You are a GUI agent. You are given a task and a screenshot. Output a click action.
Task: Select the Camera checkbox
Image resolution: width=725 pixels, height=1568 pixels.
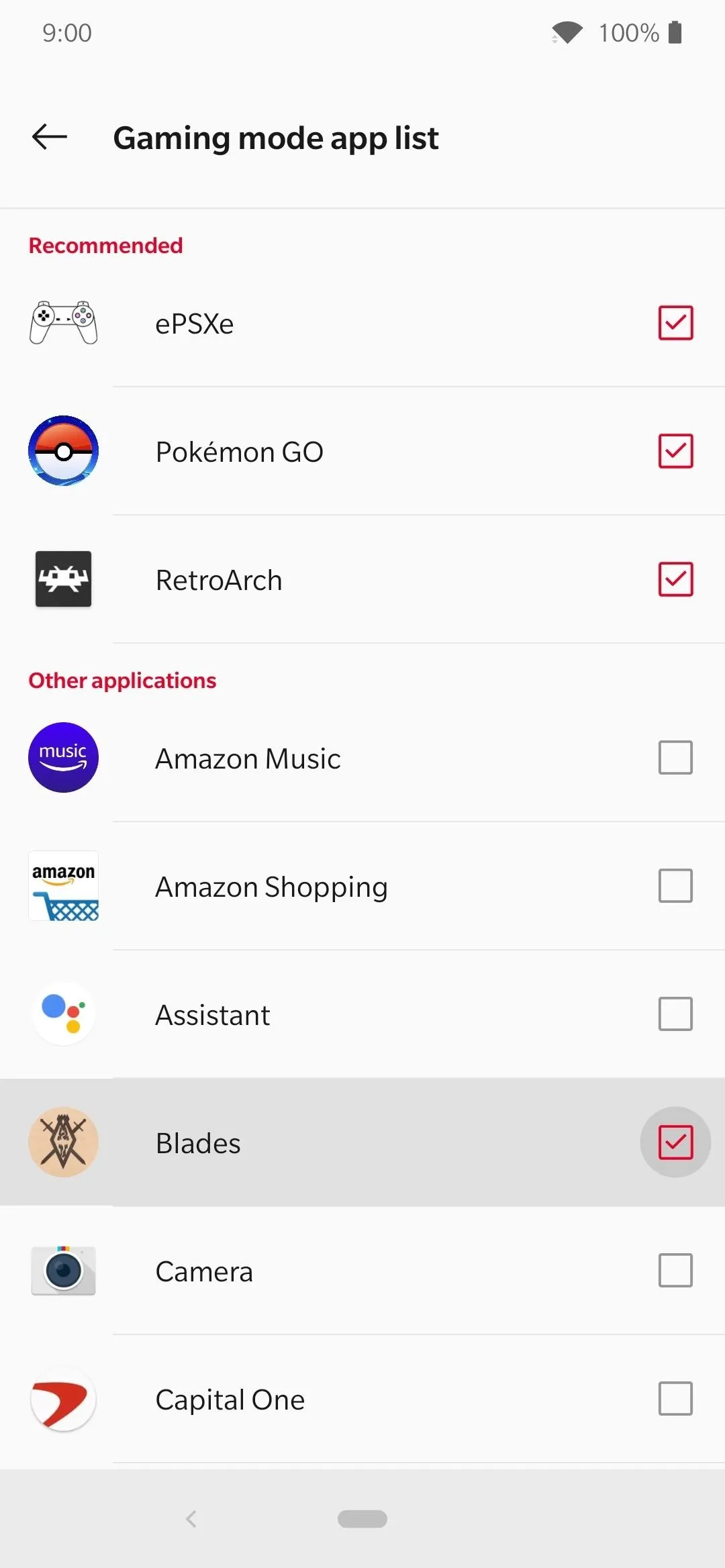pyautogui.click(x=675, y=1271)
